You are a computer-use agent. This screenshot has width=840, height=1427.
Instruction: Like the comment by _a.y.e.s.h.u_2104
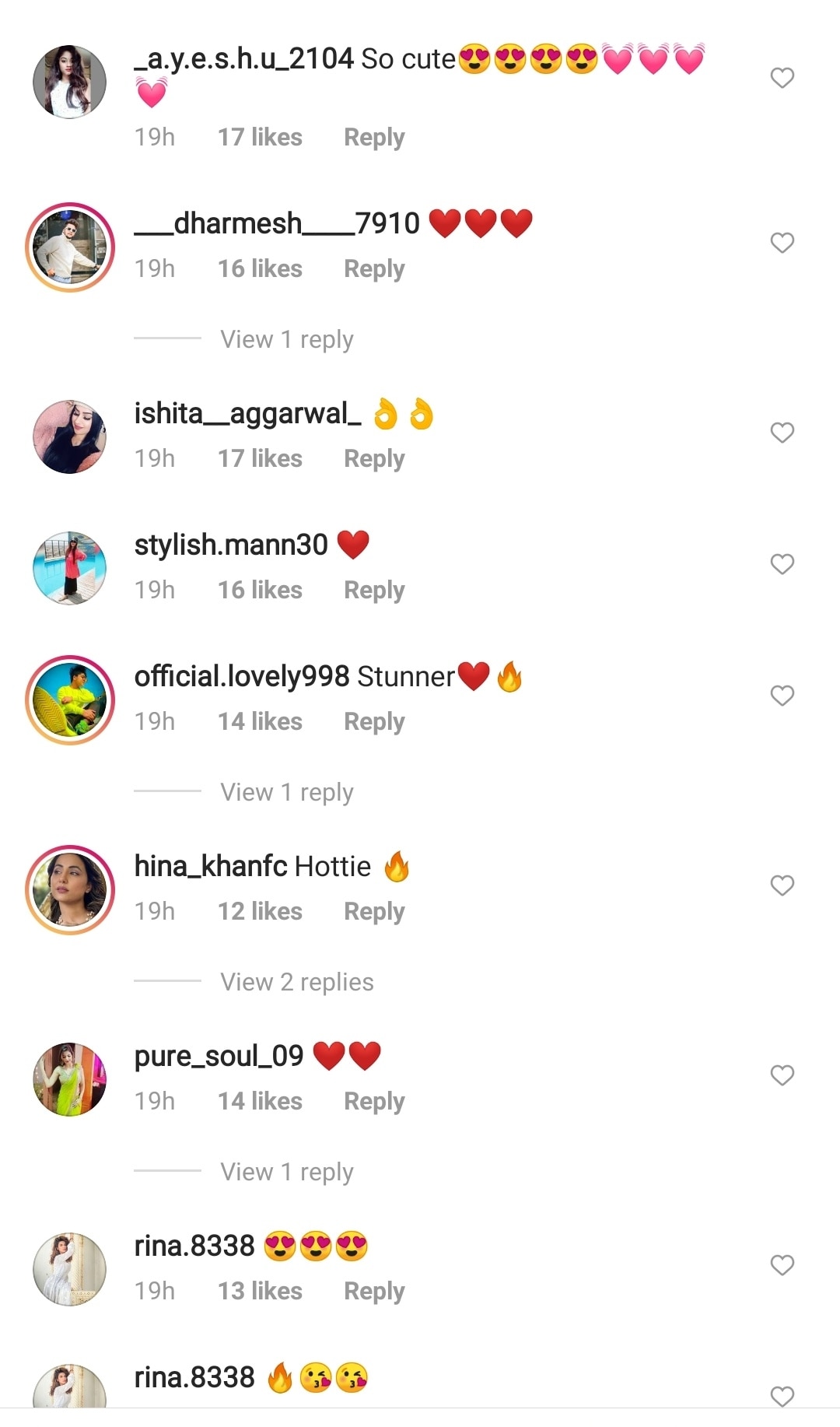[782, 78]
